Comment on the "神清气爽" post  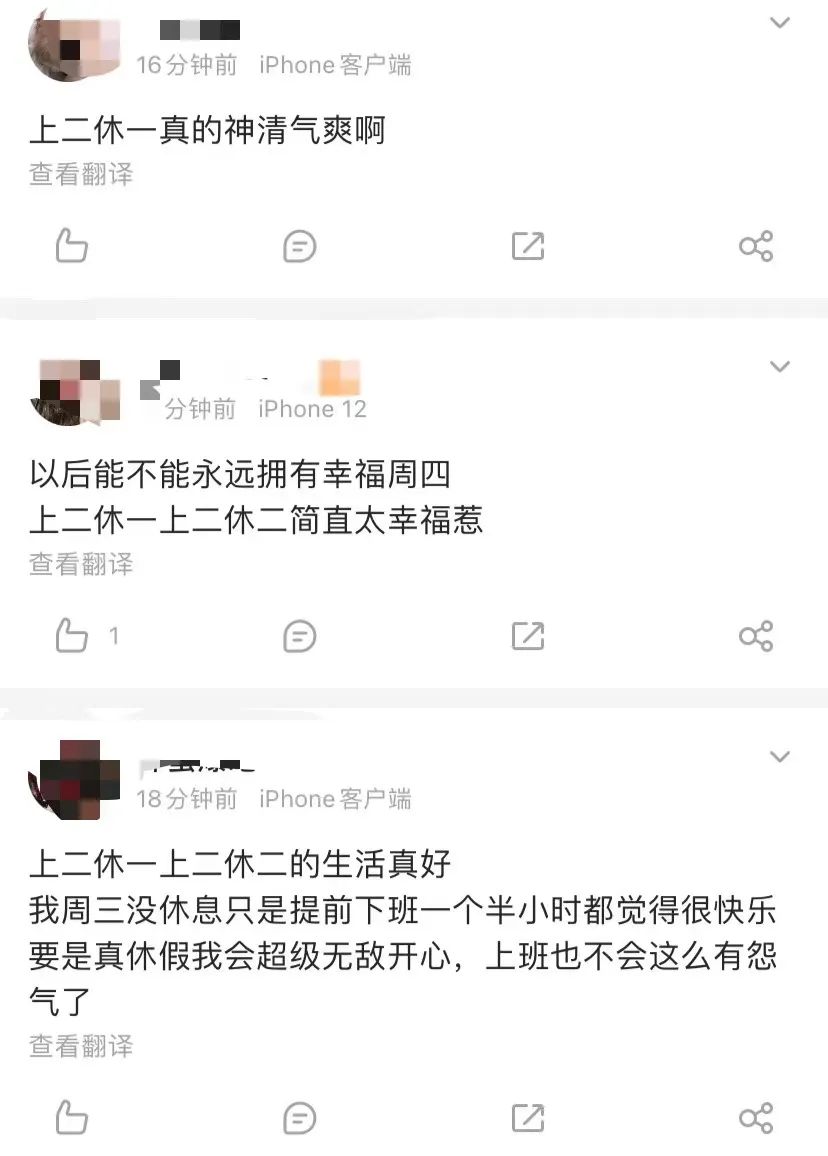299,246
